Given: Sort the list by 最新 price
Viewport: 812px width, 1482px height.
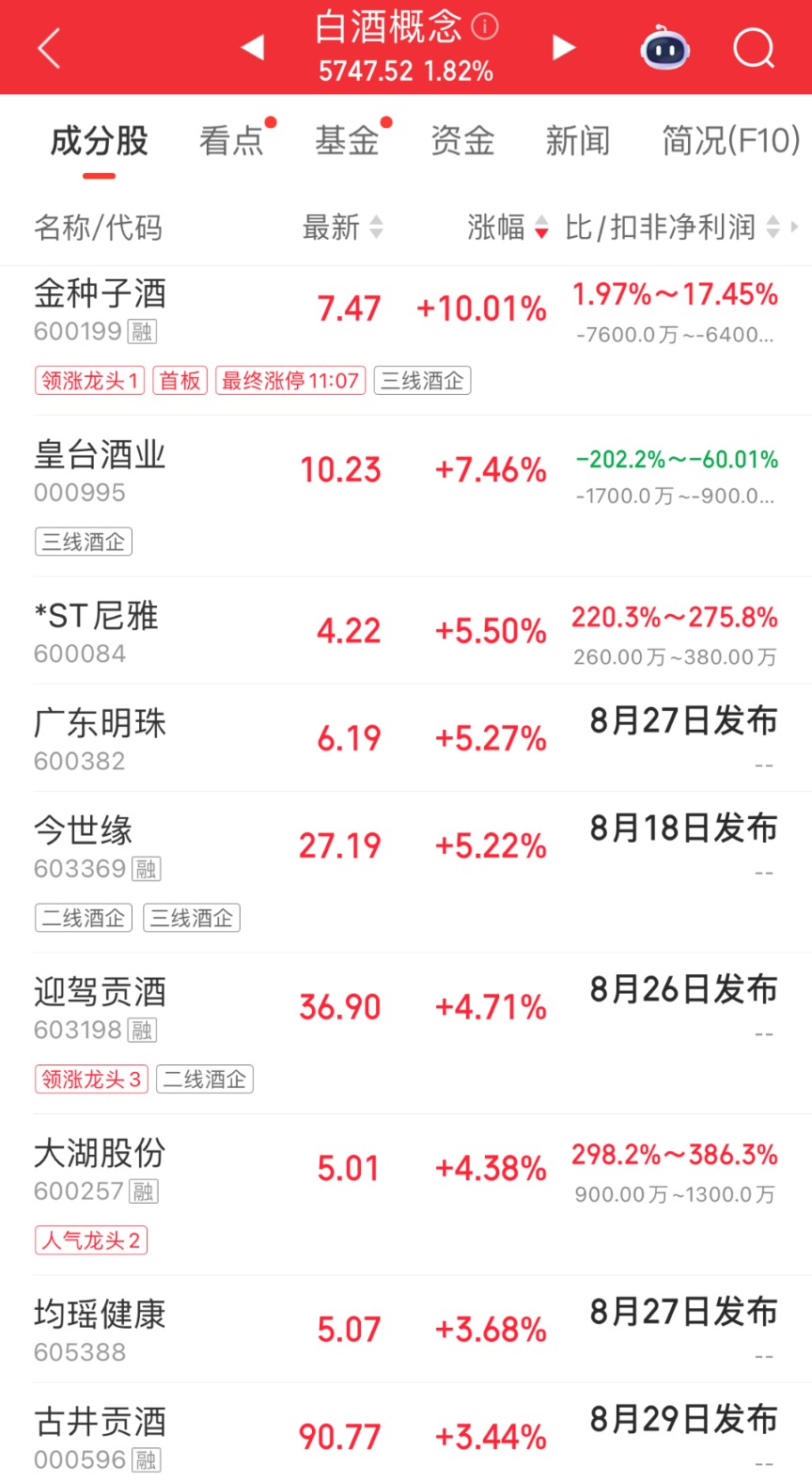Looking at the screenshot, I should click(343, 227).
